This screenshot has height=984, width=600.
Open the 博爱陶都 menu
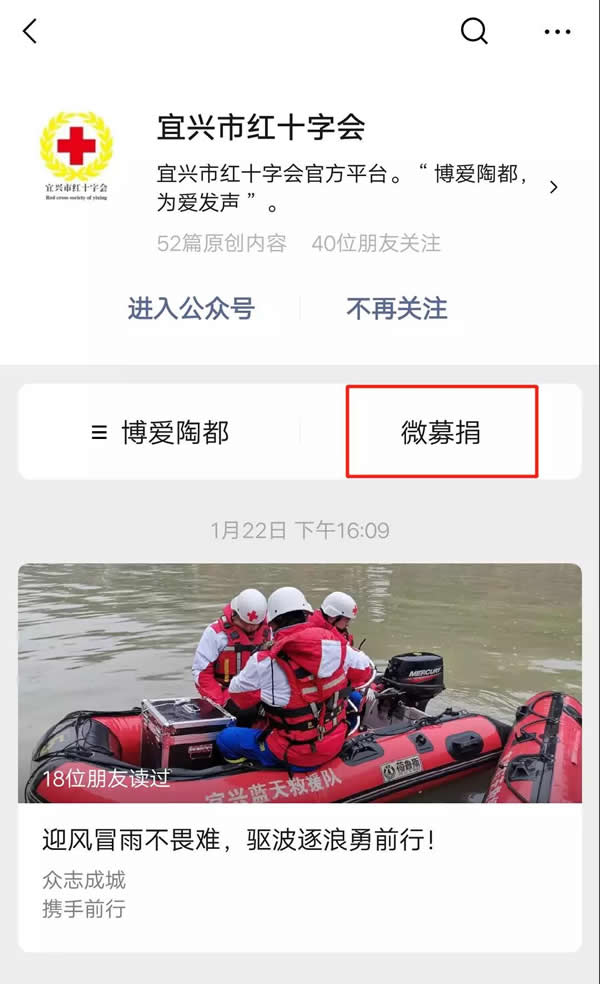point(160,432)
